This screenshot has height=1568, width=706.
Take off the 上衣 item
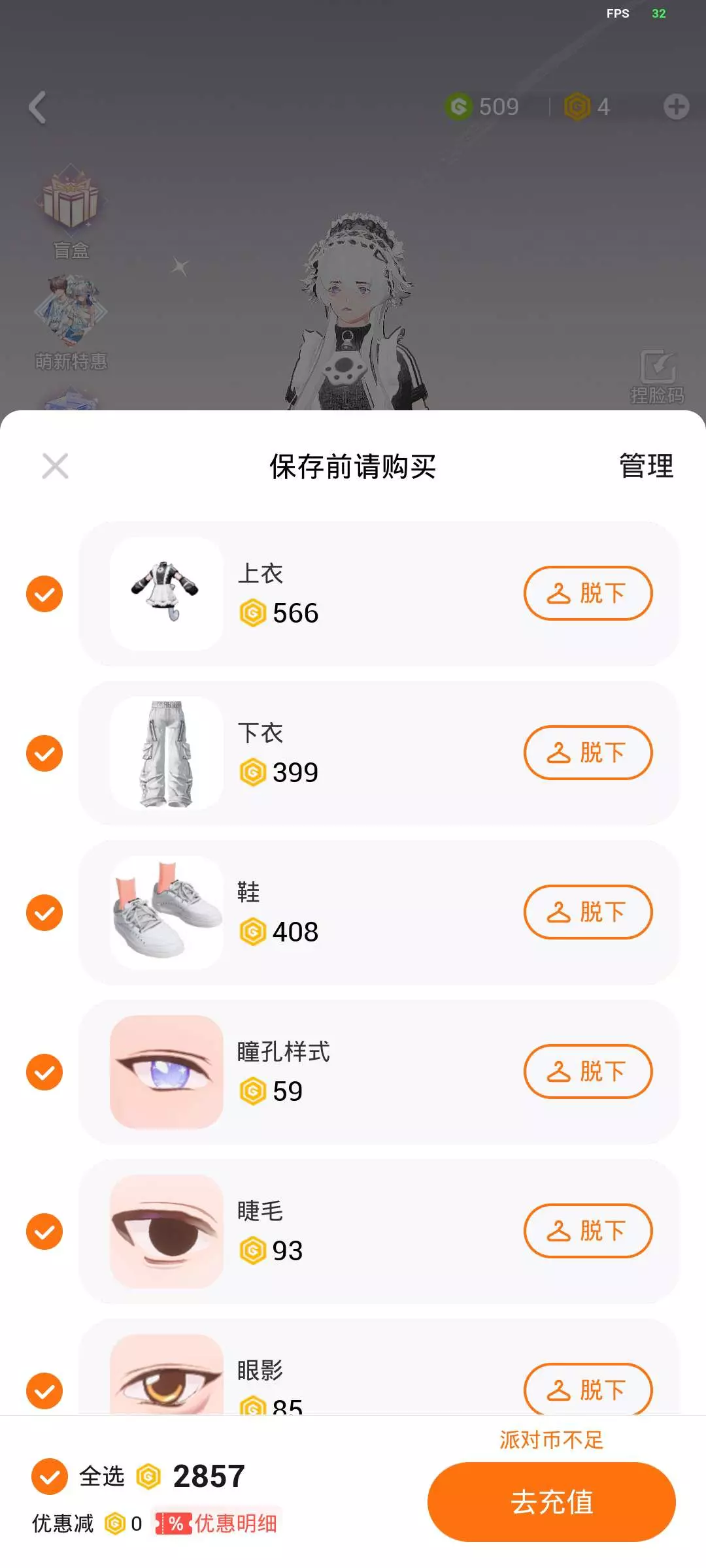(588, 593)
